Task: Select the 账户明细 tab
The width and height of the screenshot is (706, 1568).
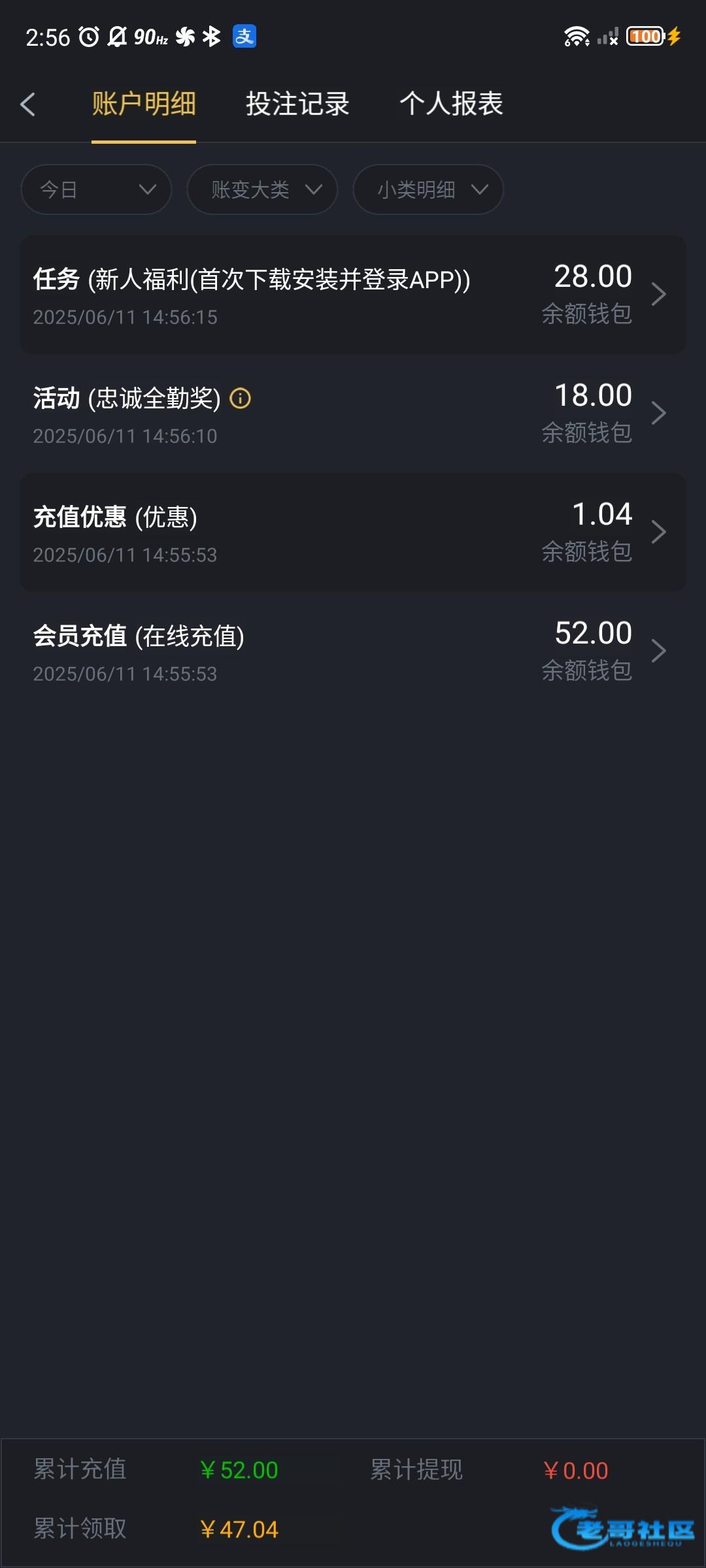Action: (144, 105)
